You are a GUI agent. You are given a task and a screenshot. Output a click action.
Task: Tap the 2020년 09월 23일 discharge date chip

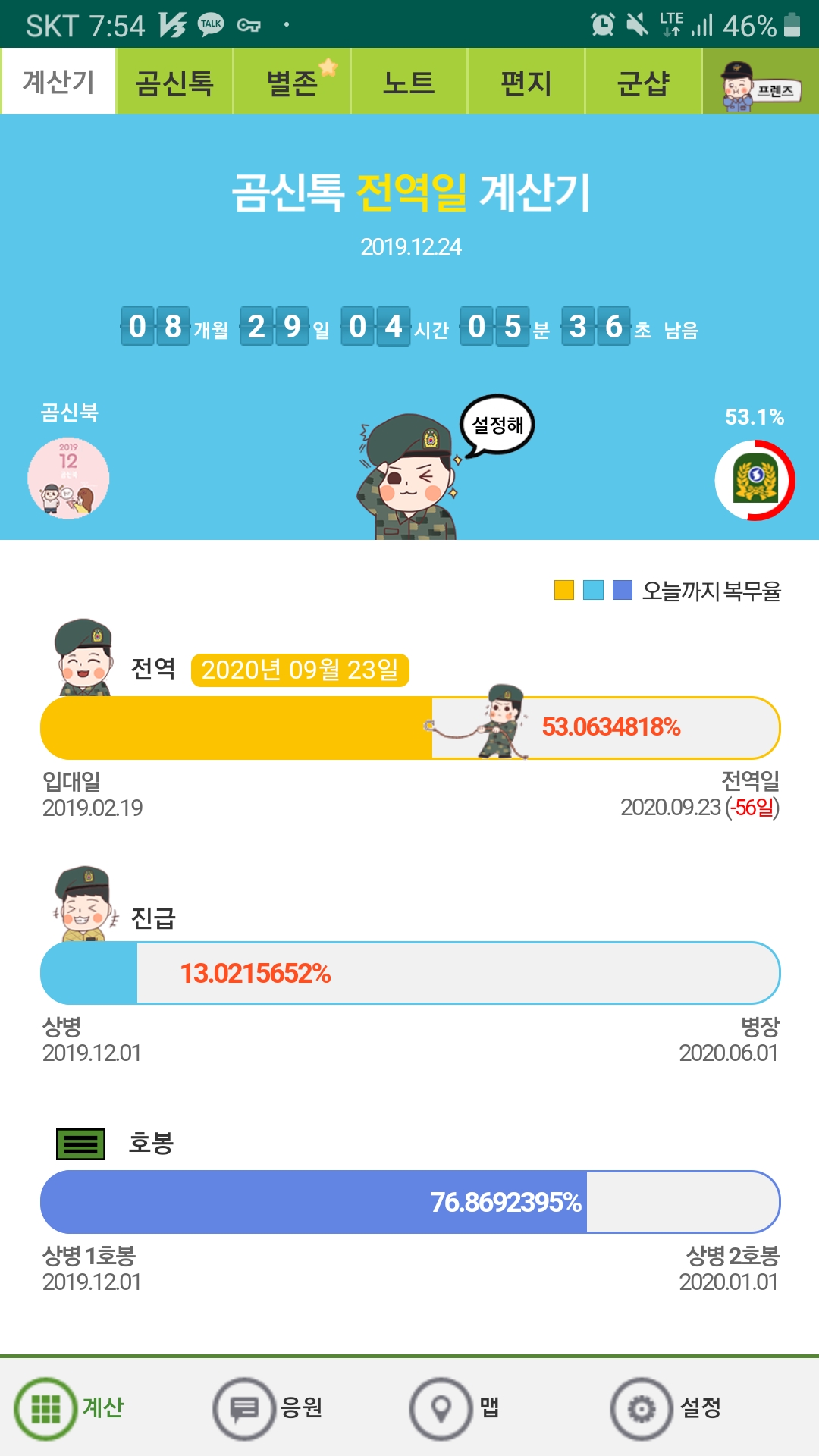pos(300,670)
